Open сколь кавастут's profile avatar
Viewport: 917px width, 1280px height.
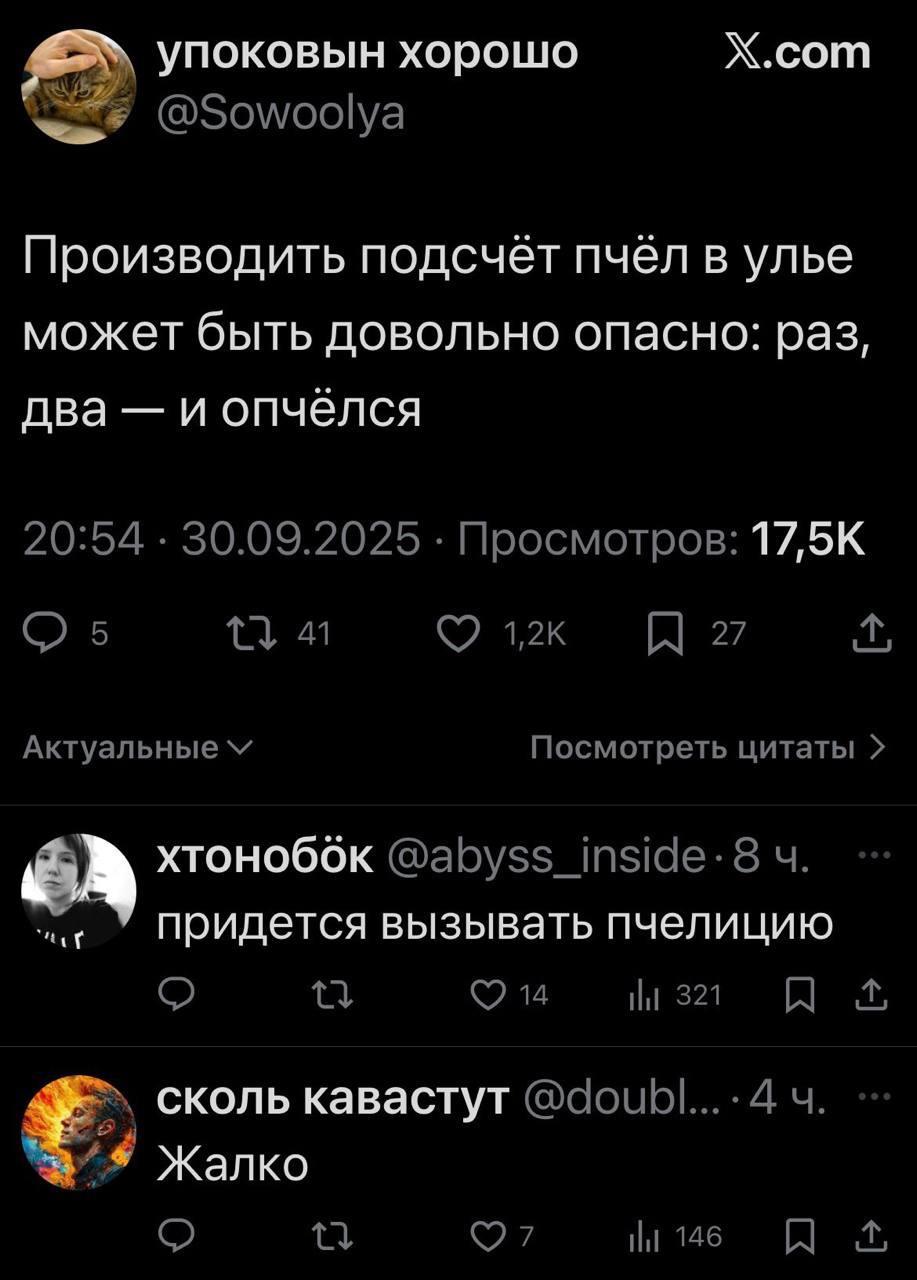[78, 1130]
